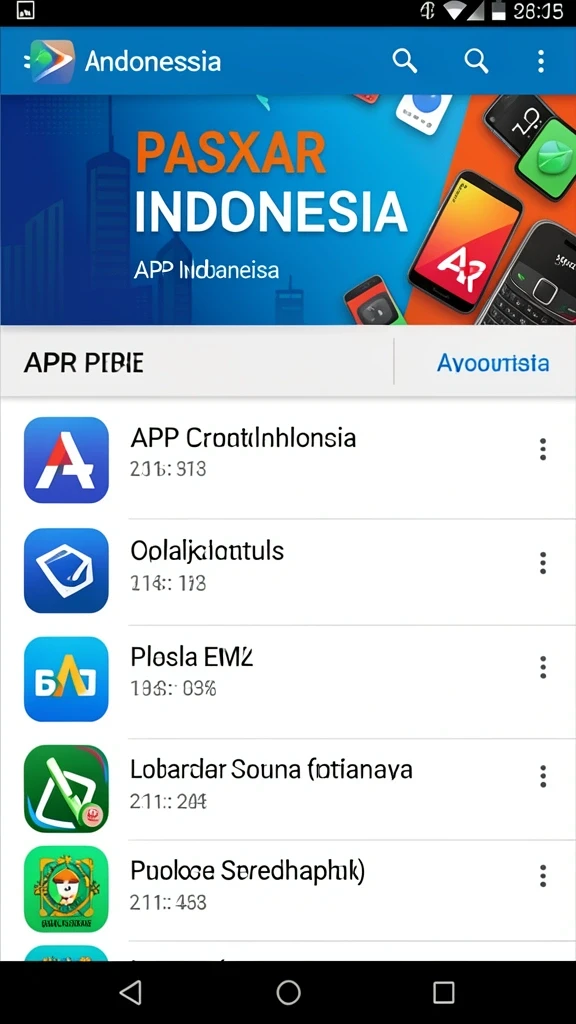Tap the options dots beside Lobardar Souna
Image resolution: width=576 pixels, height=1024 pixels.
(x=543, y=776)
